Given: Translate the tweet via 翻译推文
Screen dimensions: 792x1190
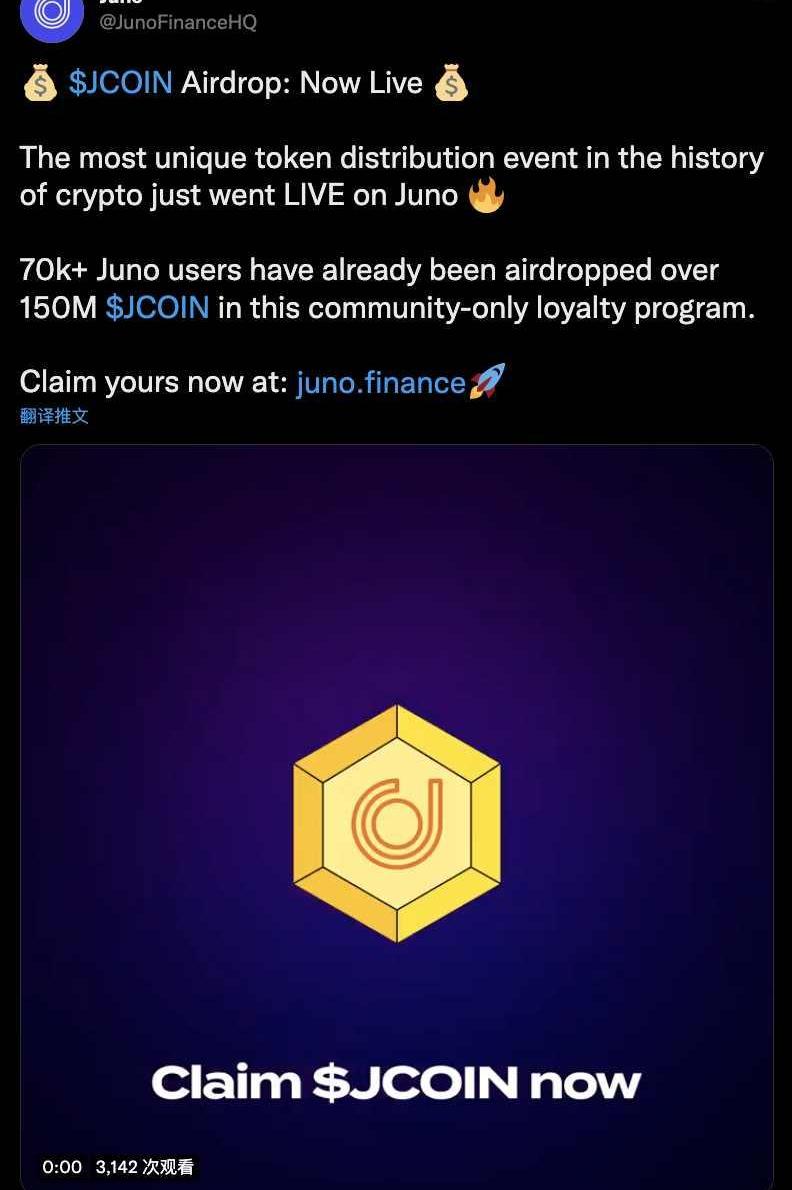Looking at the screenshot, I should point(54,416).
